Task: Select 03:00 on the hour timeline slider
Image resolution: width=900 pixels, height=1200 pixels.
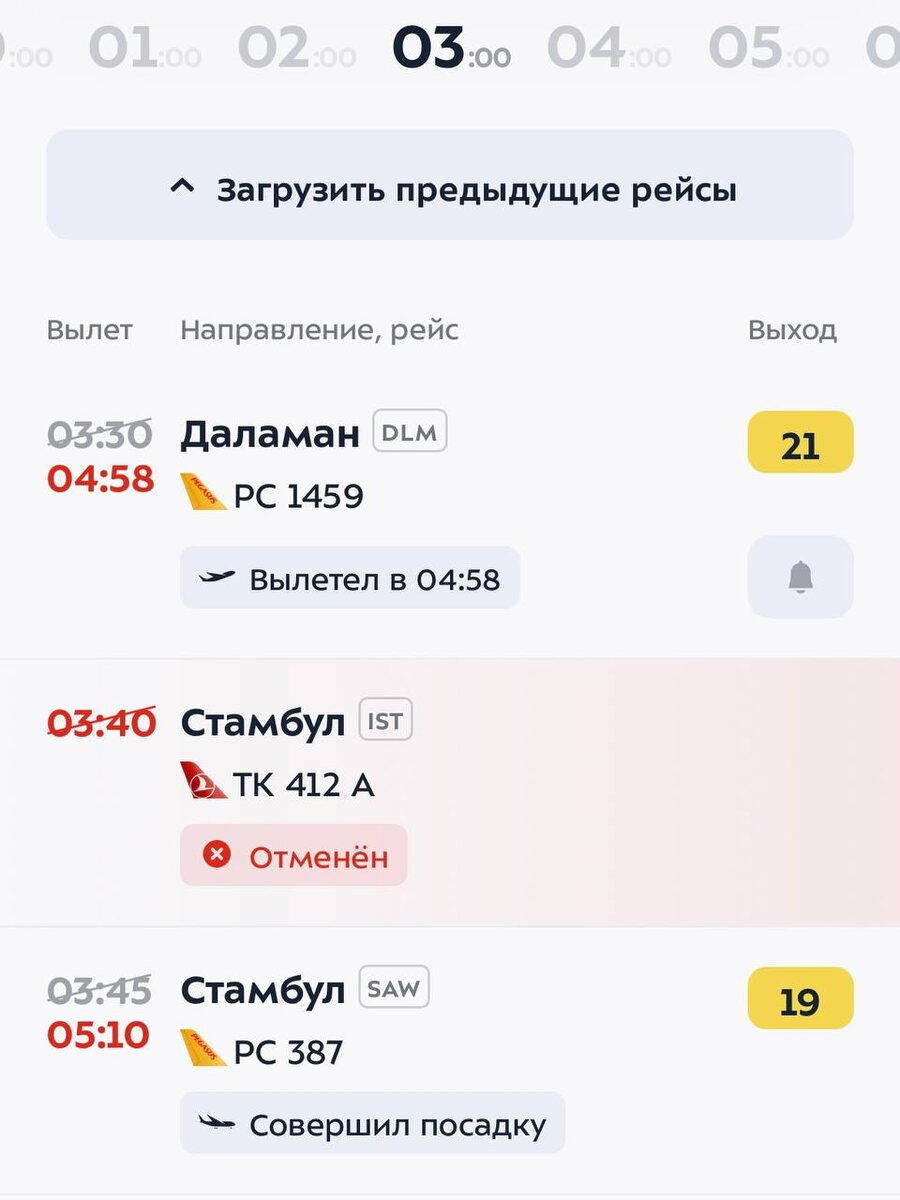Action: tap(450, 47)
